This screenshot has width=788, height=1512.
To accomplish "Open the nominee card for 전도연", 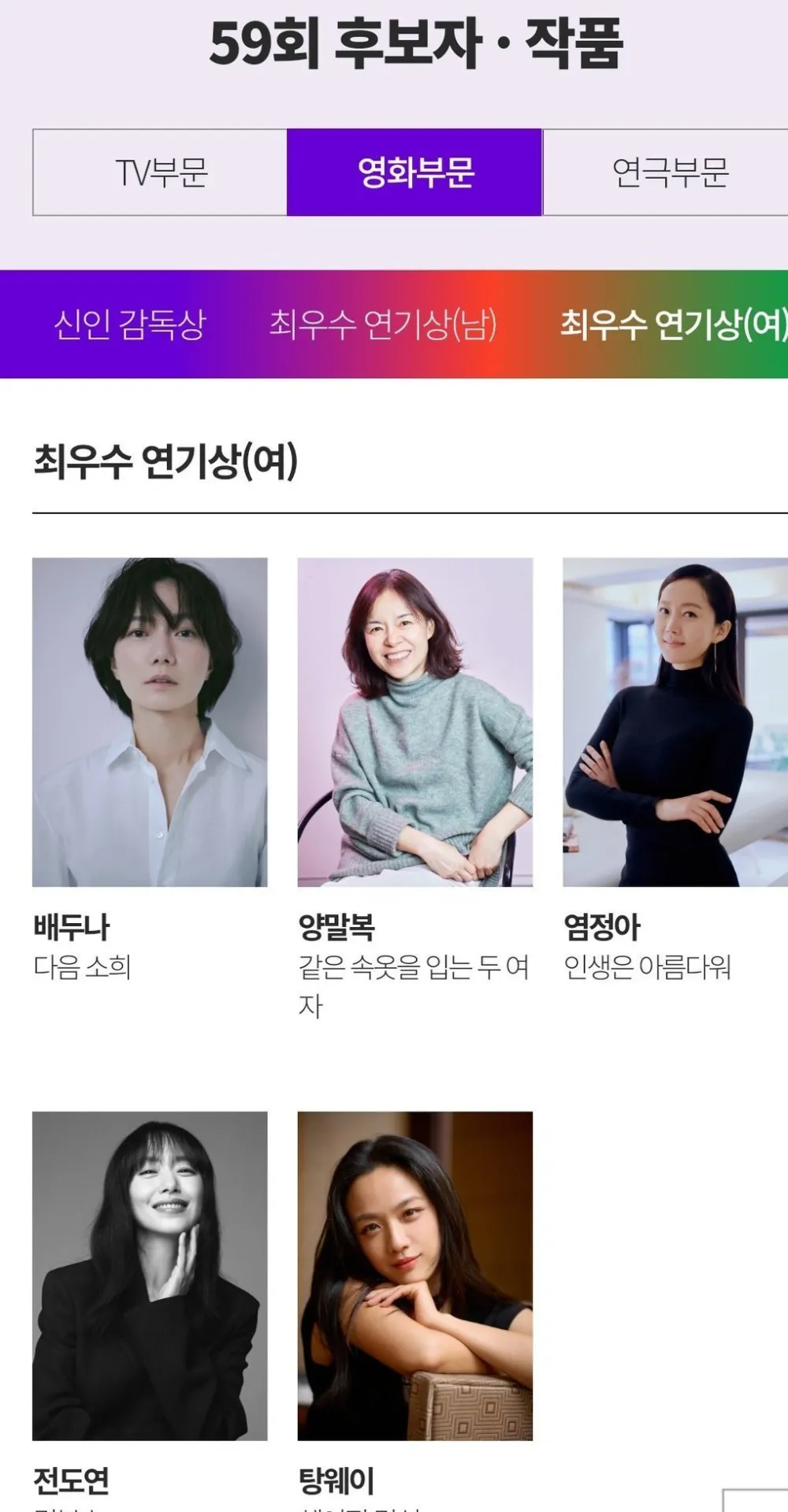I will point(150,1276).
